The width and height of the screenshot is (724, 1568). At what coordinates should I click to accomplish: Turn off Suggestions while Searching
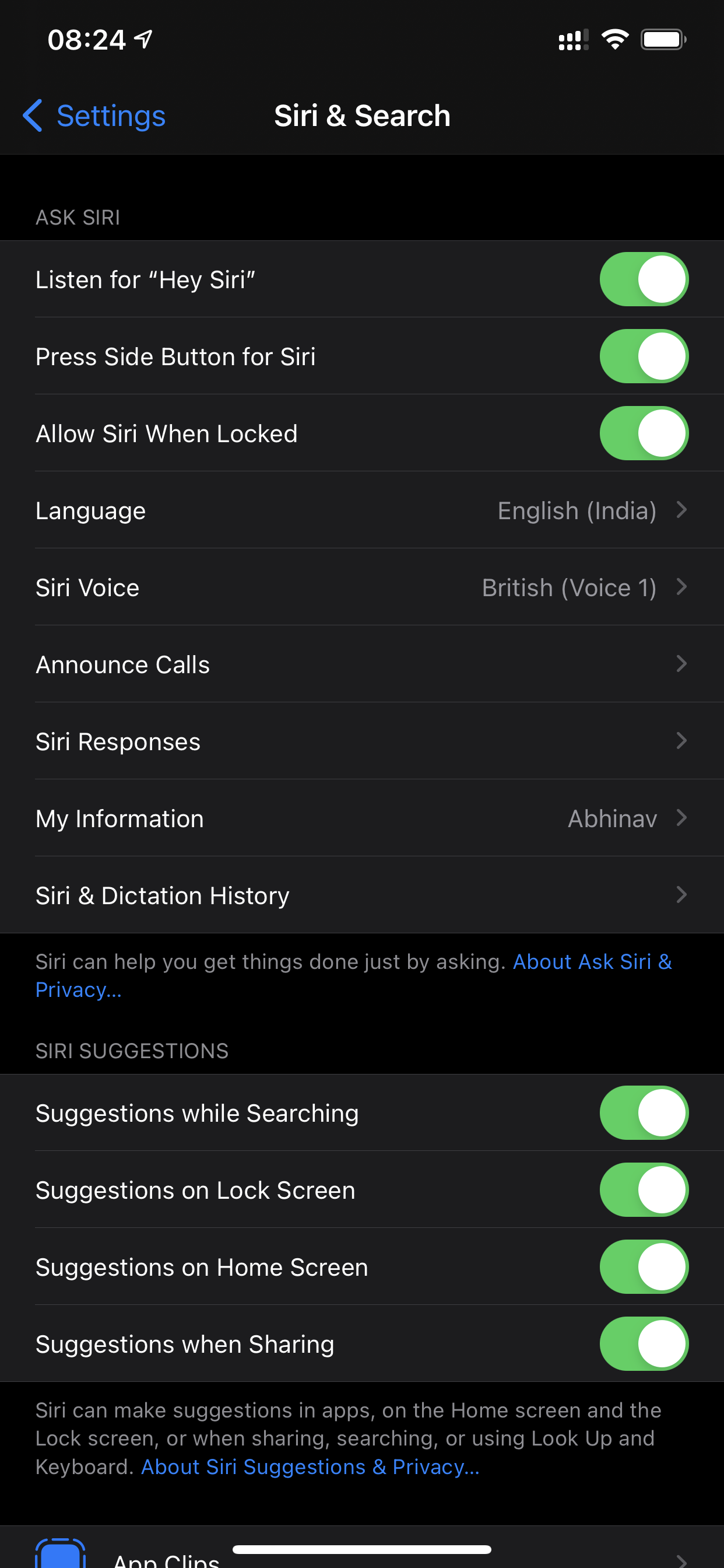click(x=644, y=1112)
